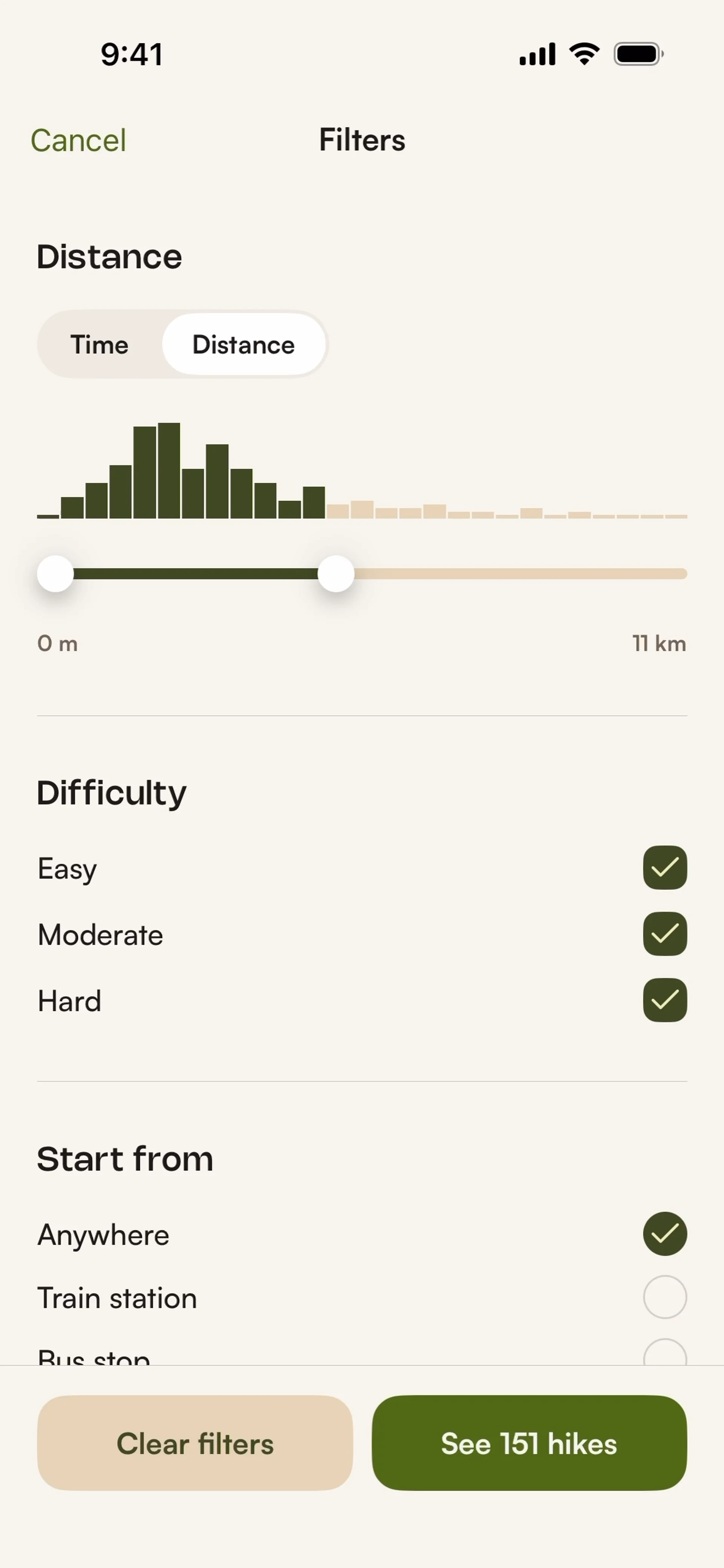This screenshot has width=724, height=1568.
Task: Switch to the Time segment
Action: tap(100, 345)
